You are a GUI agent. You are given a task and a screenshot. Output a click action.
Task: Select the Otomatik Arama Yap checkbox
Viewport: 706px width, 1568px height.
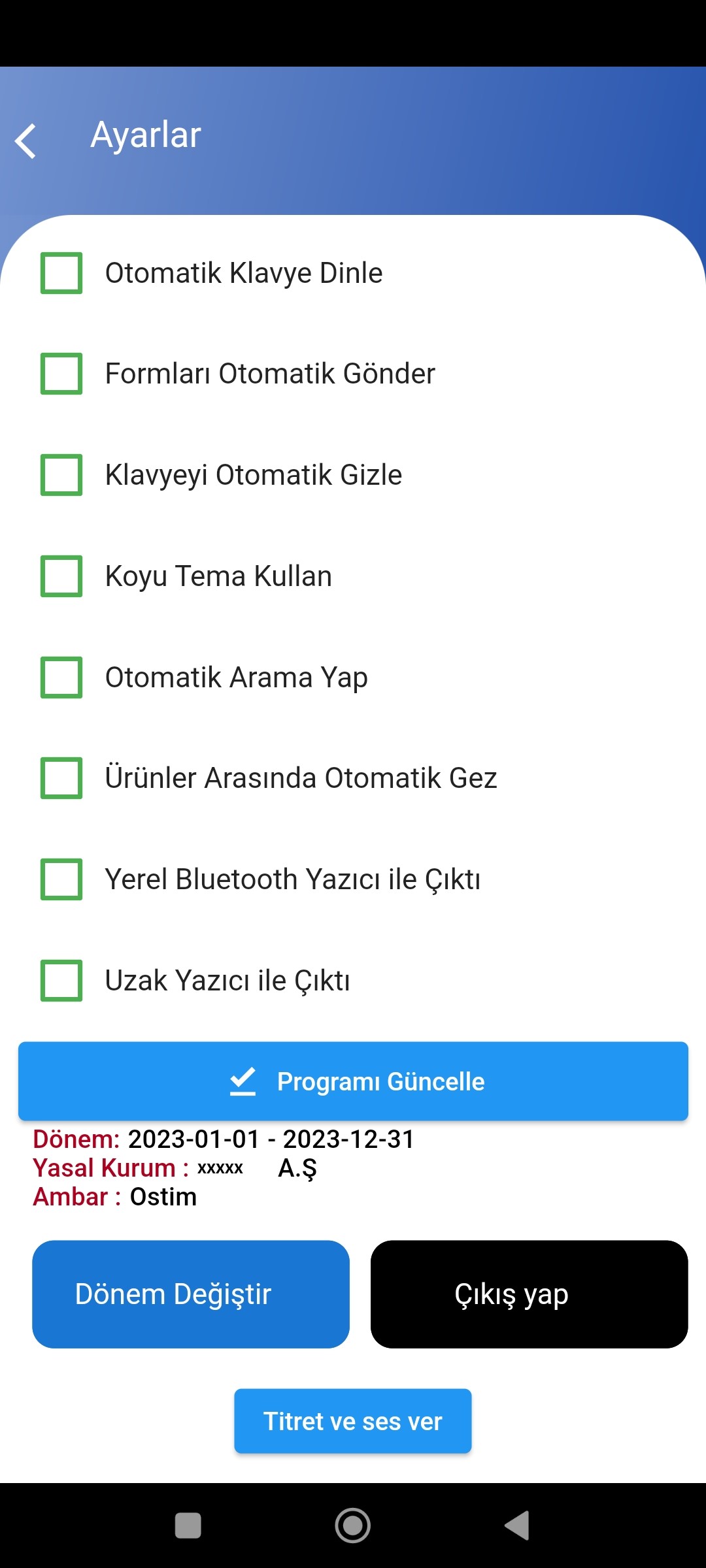61,678
